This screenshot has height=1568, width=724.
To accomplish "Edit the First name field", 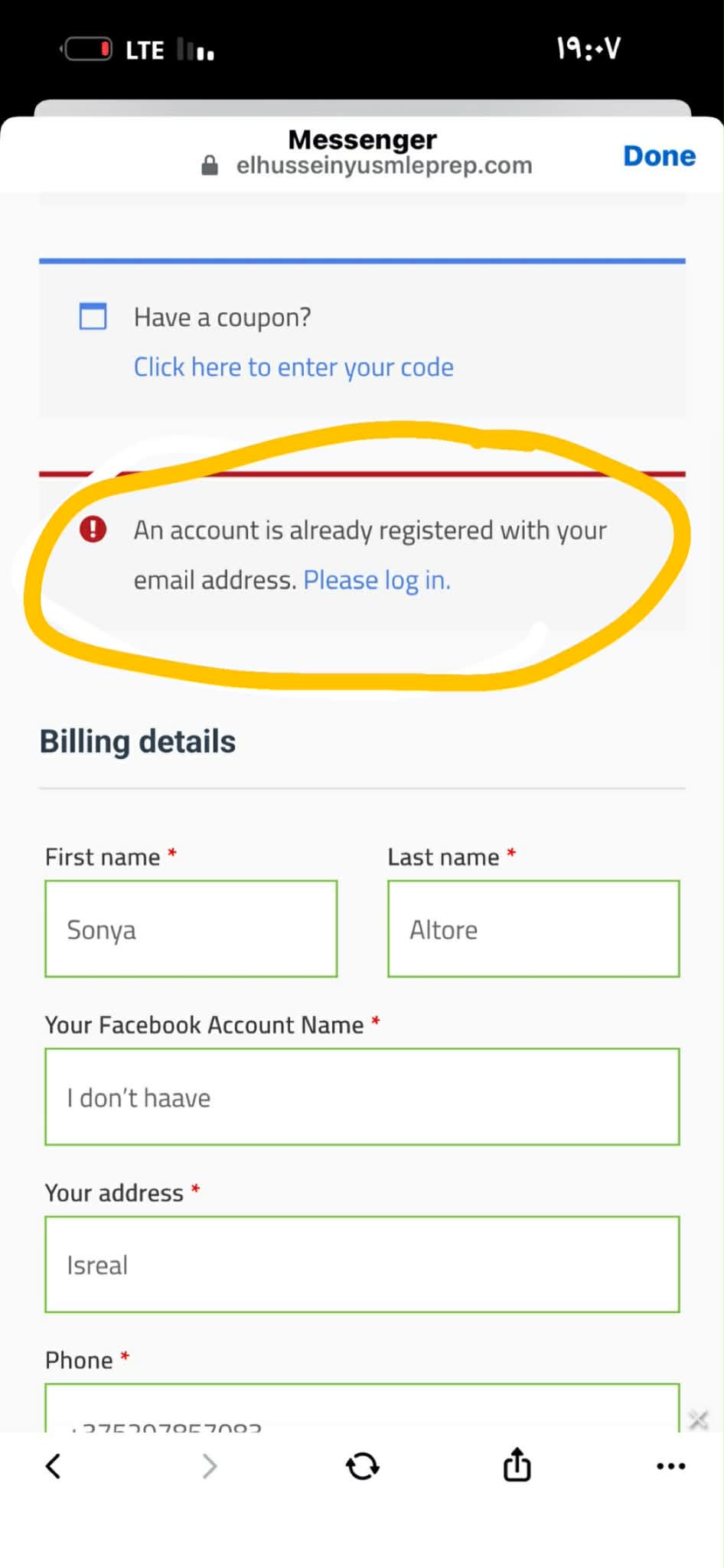I will [191, 929].
